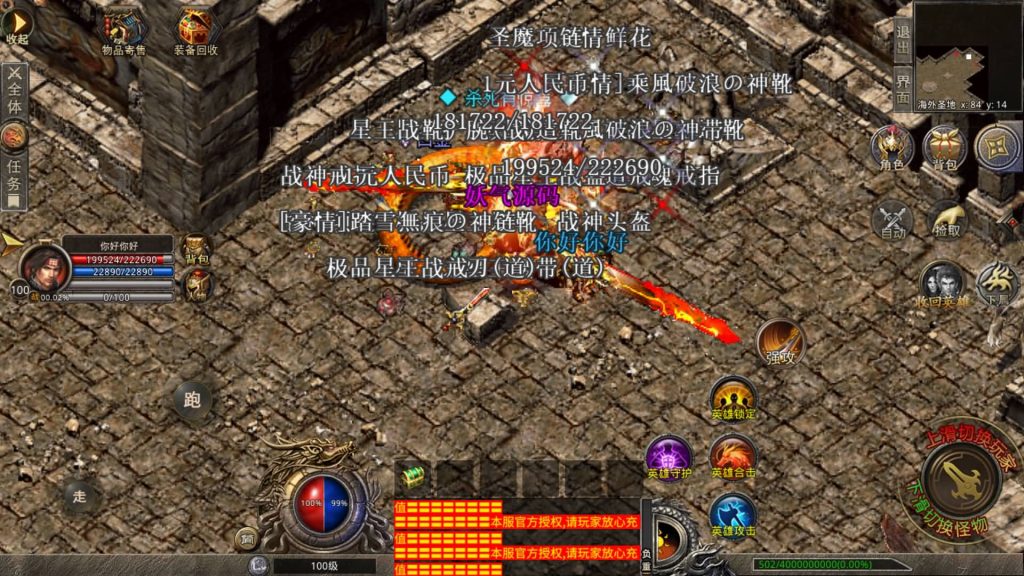Switch movement to 走 walk mode
This screenshot has height=576, width=1024.
point(82,494)
